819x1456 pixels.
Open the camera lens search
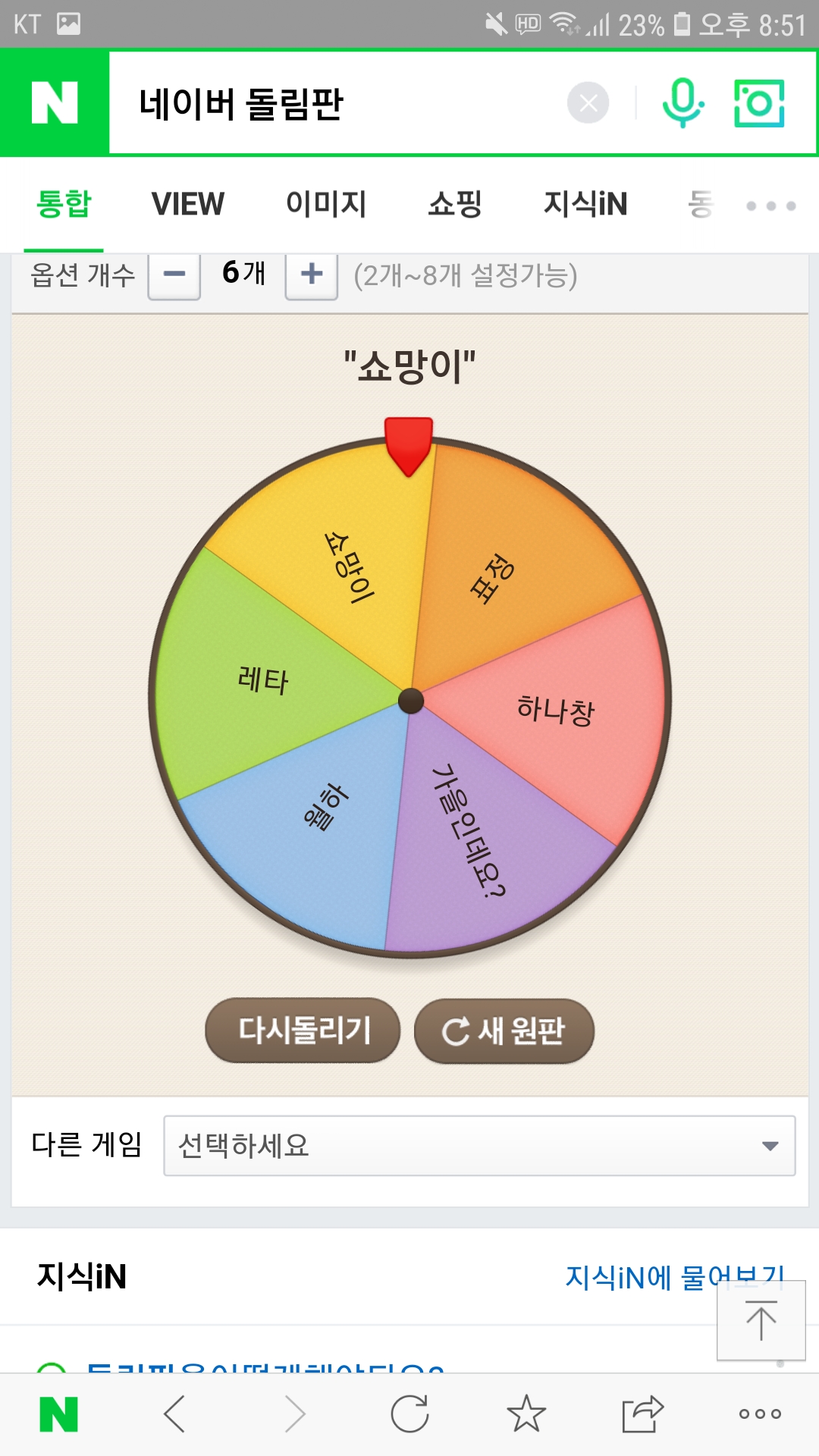pyautogui.click(x=759, y=103)
